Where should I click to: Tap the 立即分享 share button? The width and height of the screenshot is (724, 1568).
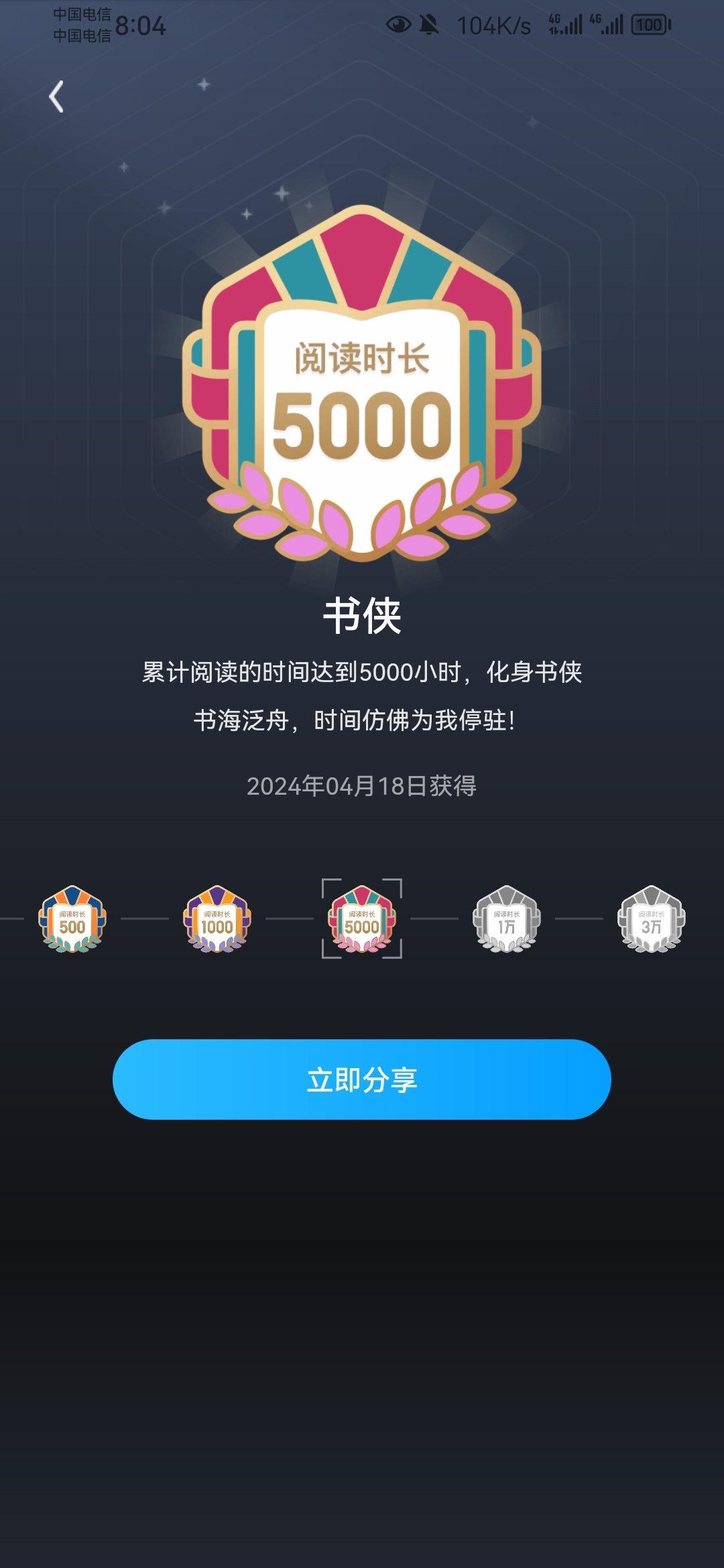(361, 1080)
